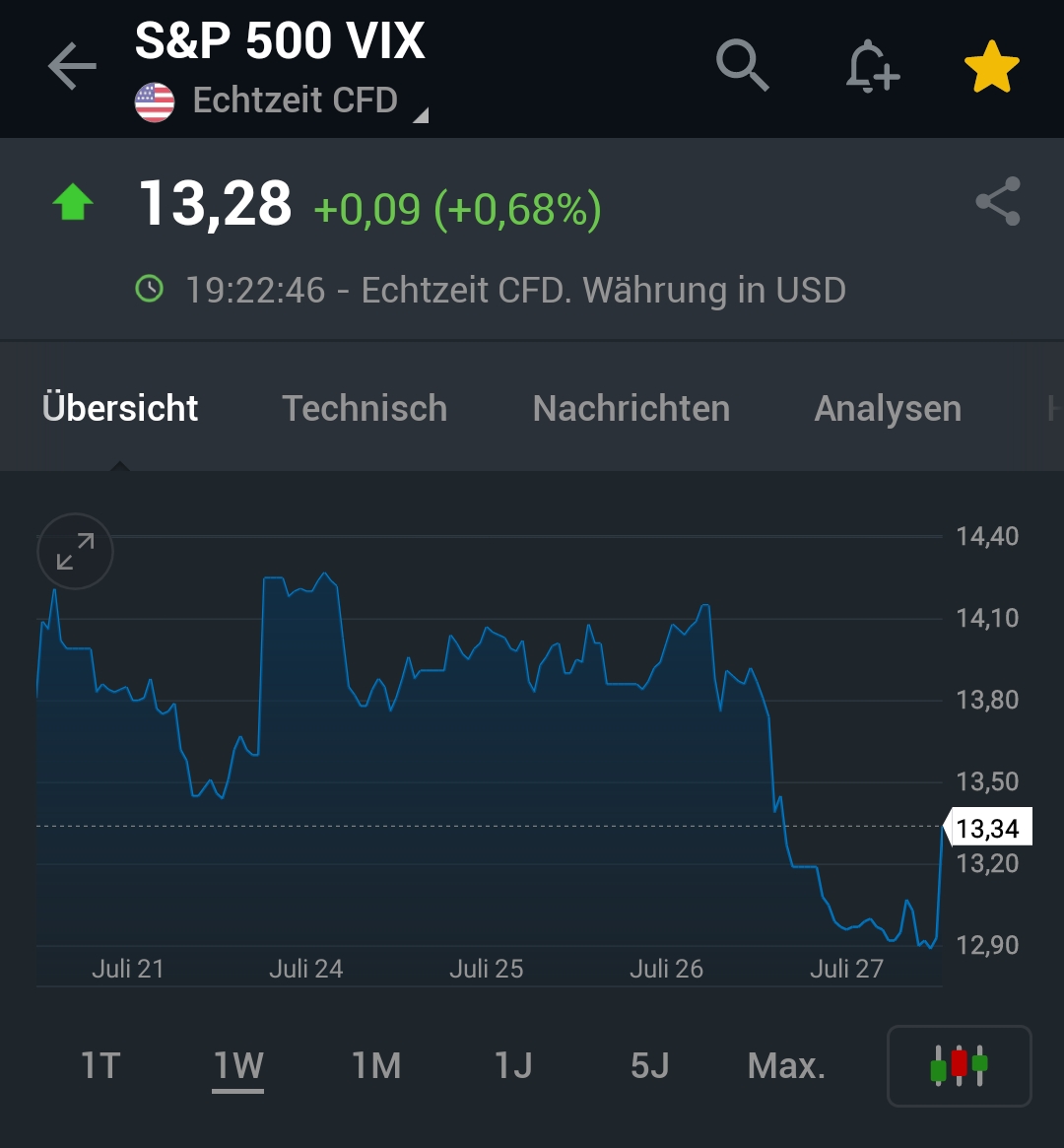Switch chart to candlestick view
The height and width of the screenshot is (1148, 1064).
coord(959,1065)
